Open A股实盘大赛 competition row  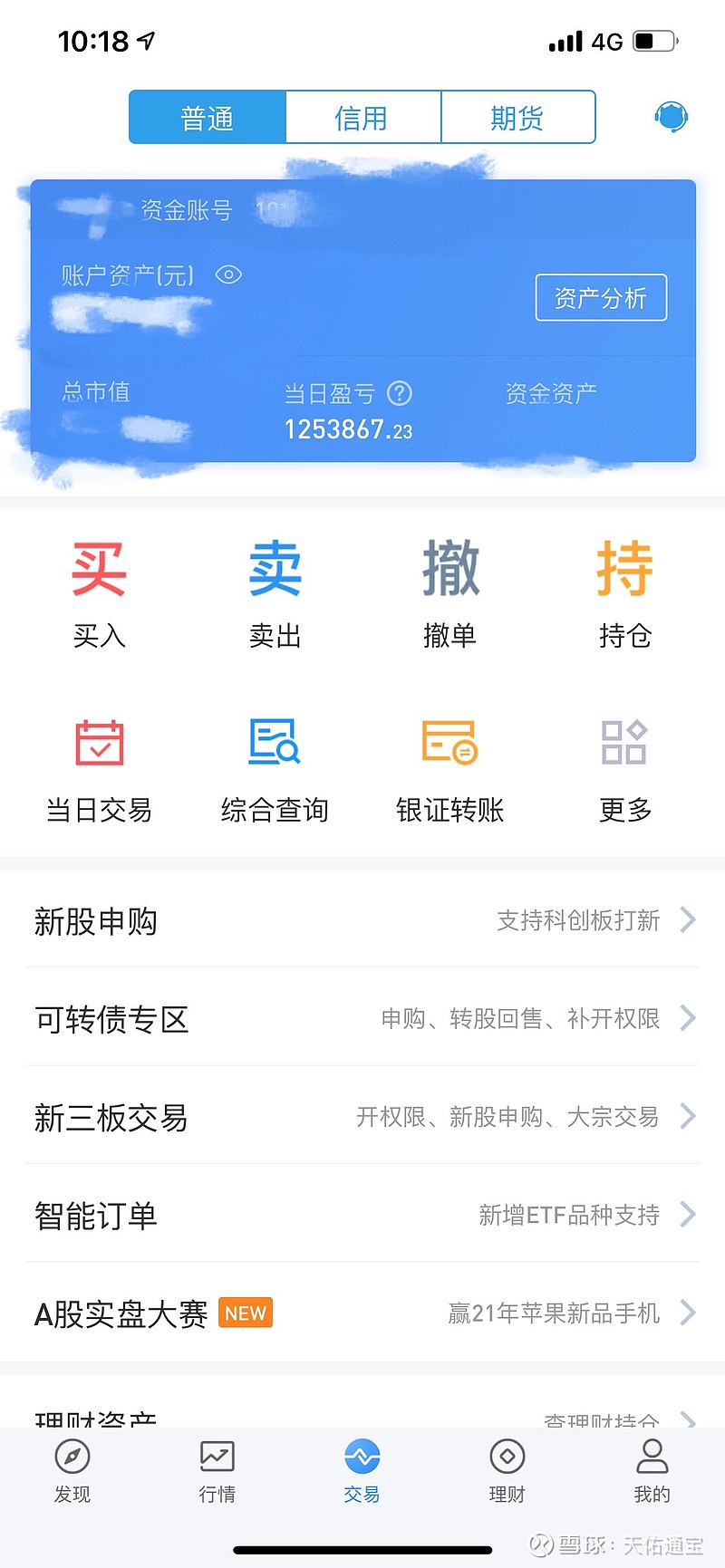(x=362, y=1313)
